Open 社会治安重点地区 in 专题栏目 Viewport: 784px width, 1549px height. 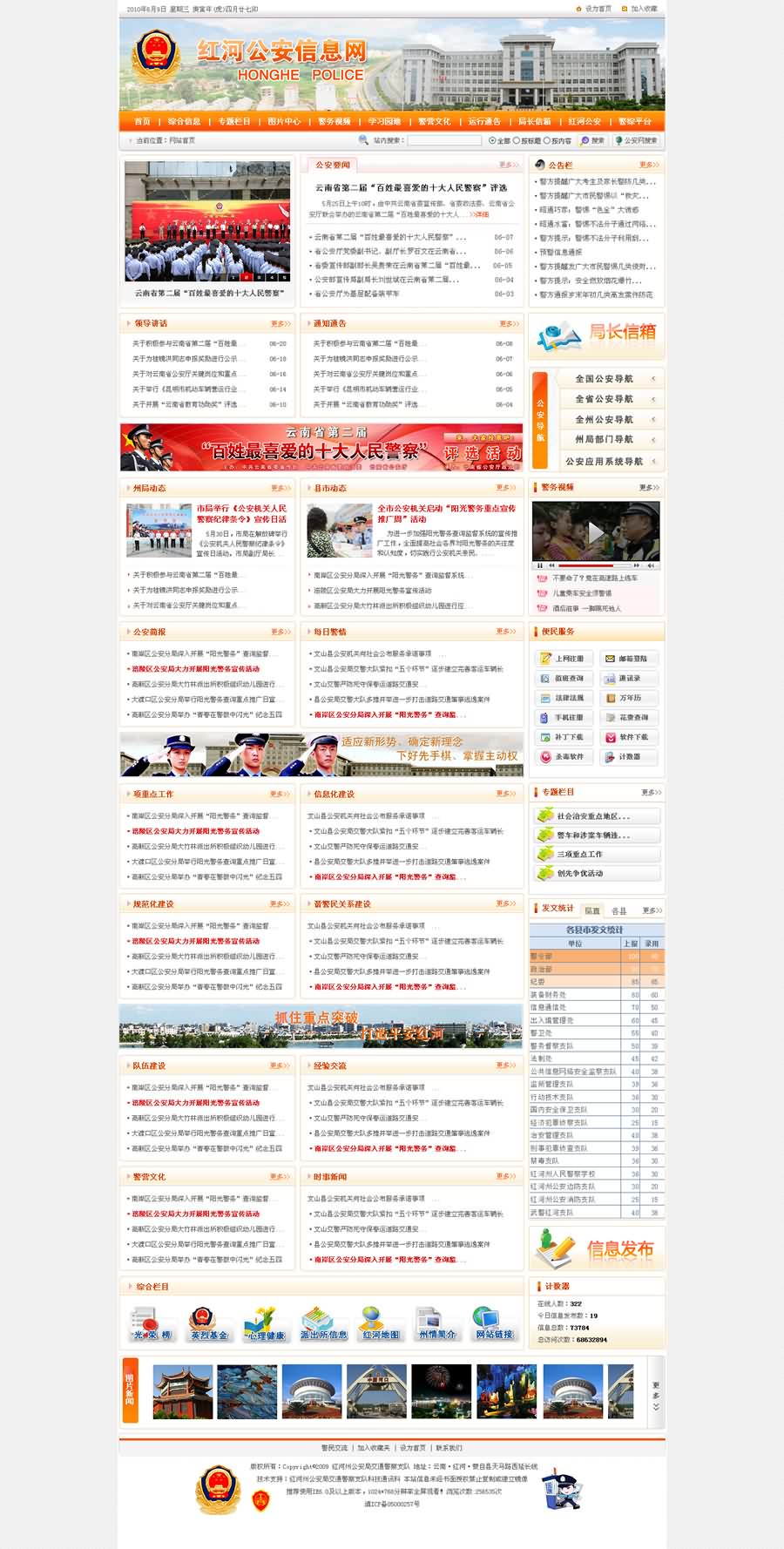point(596,816)
